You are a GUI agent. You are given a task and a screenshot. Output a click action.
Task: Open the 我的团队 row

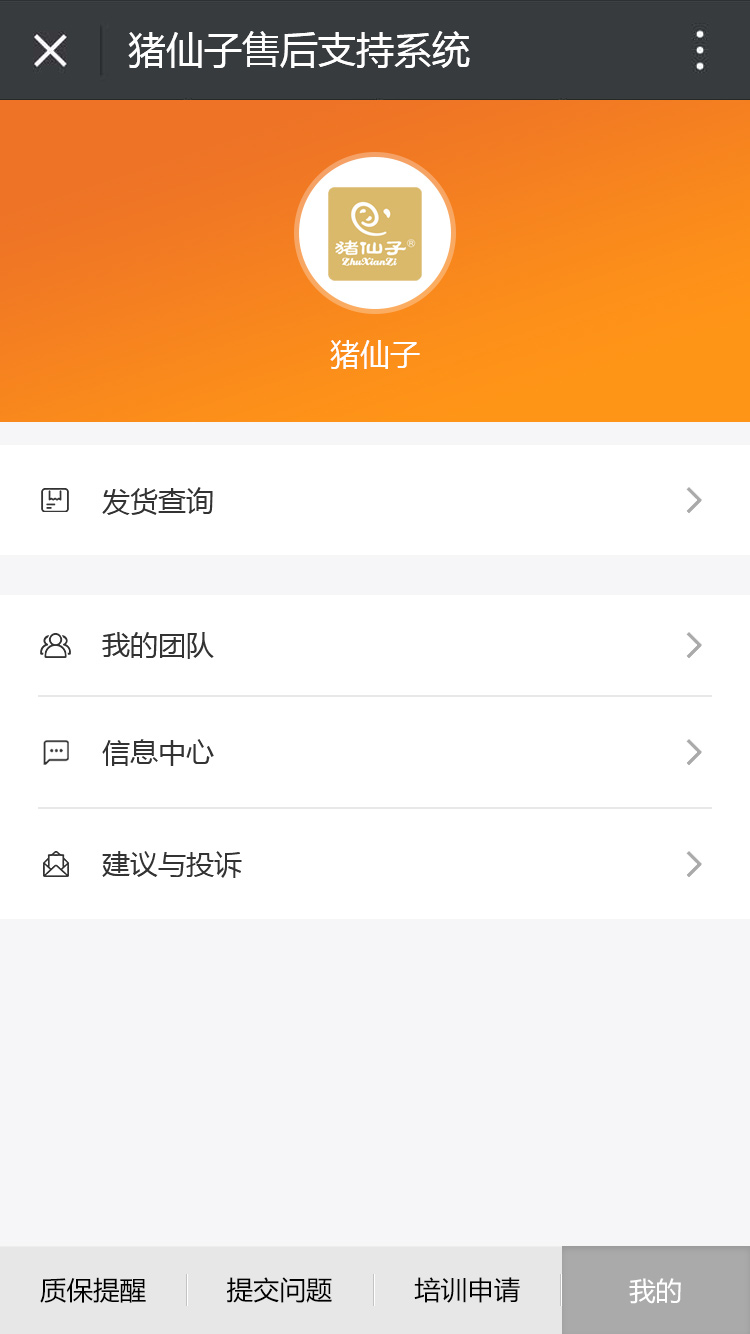click(x=375, y=646)
